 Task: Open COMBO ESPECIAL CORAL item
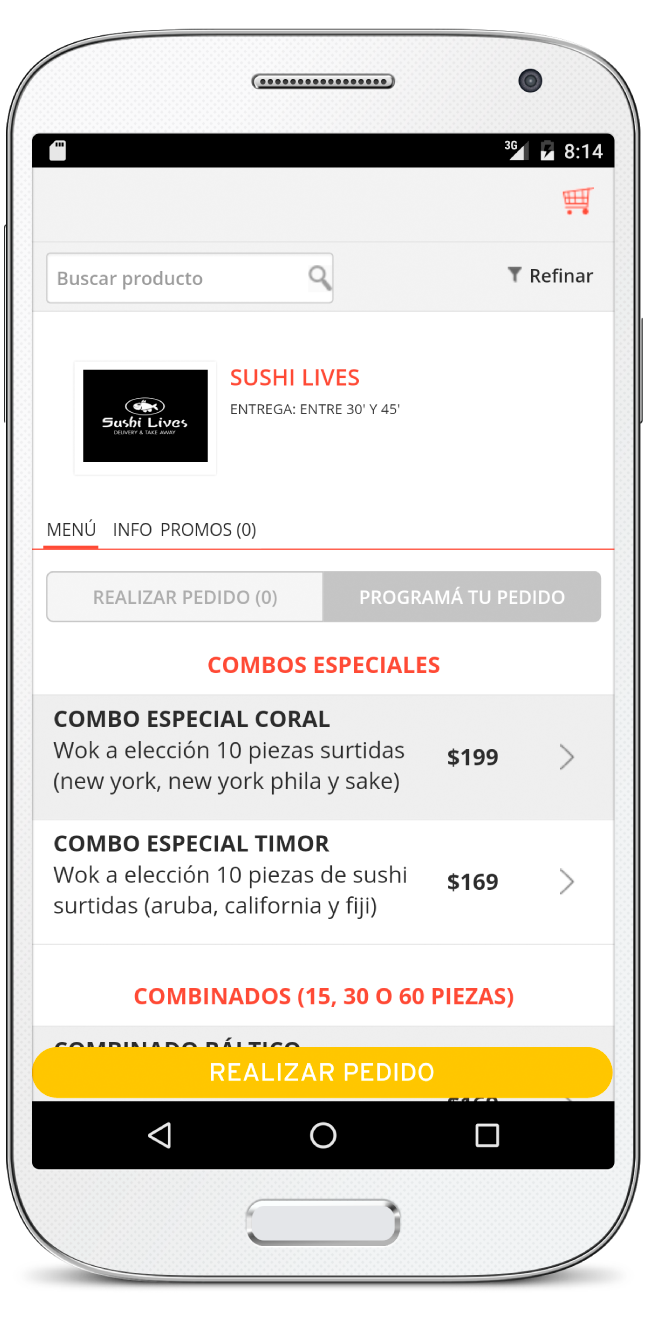click(322, 757)
